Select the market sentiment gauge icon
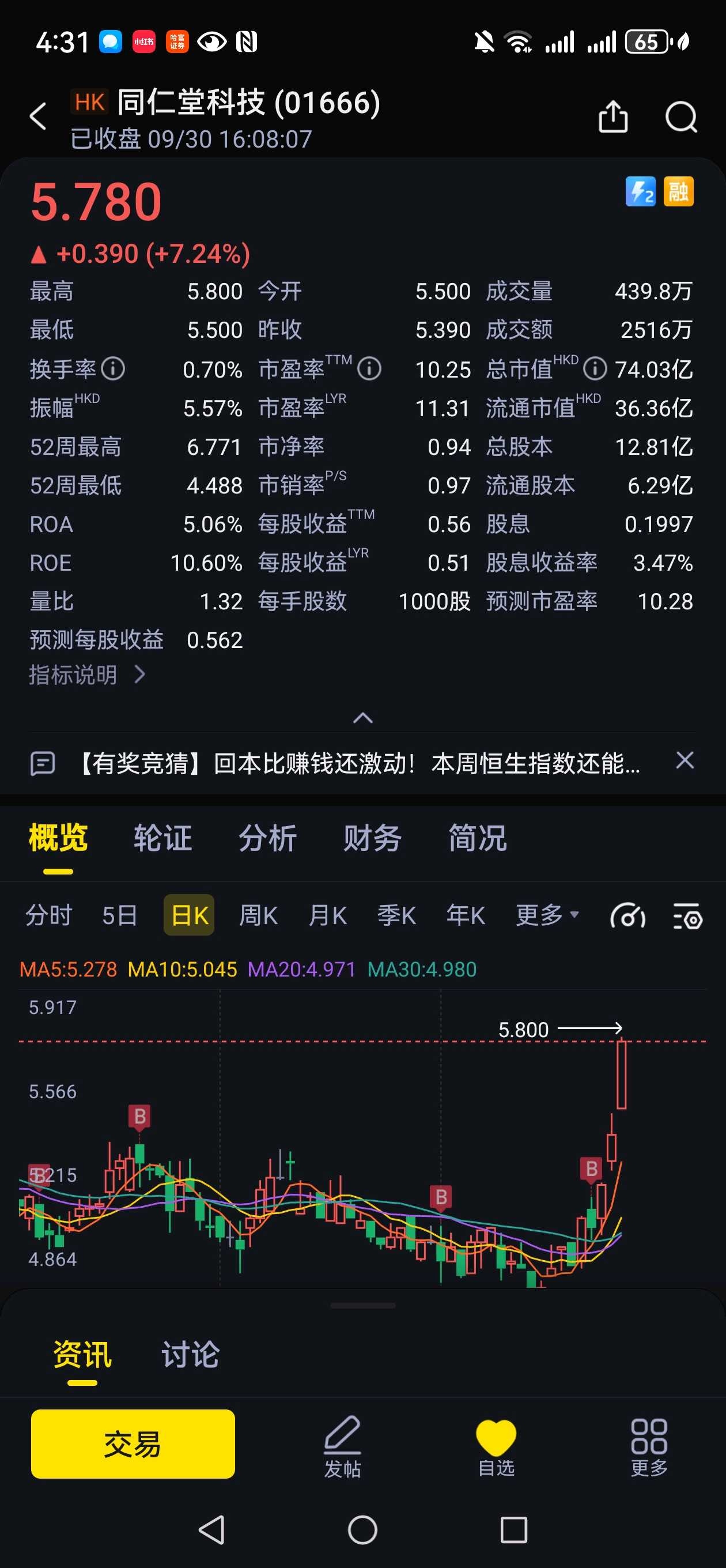The image size is (726, 1568). click(628, 915)
